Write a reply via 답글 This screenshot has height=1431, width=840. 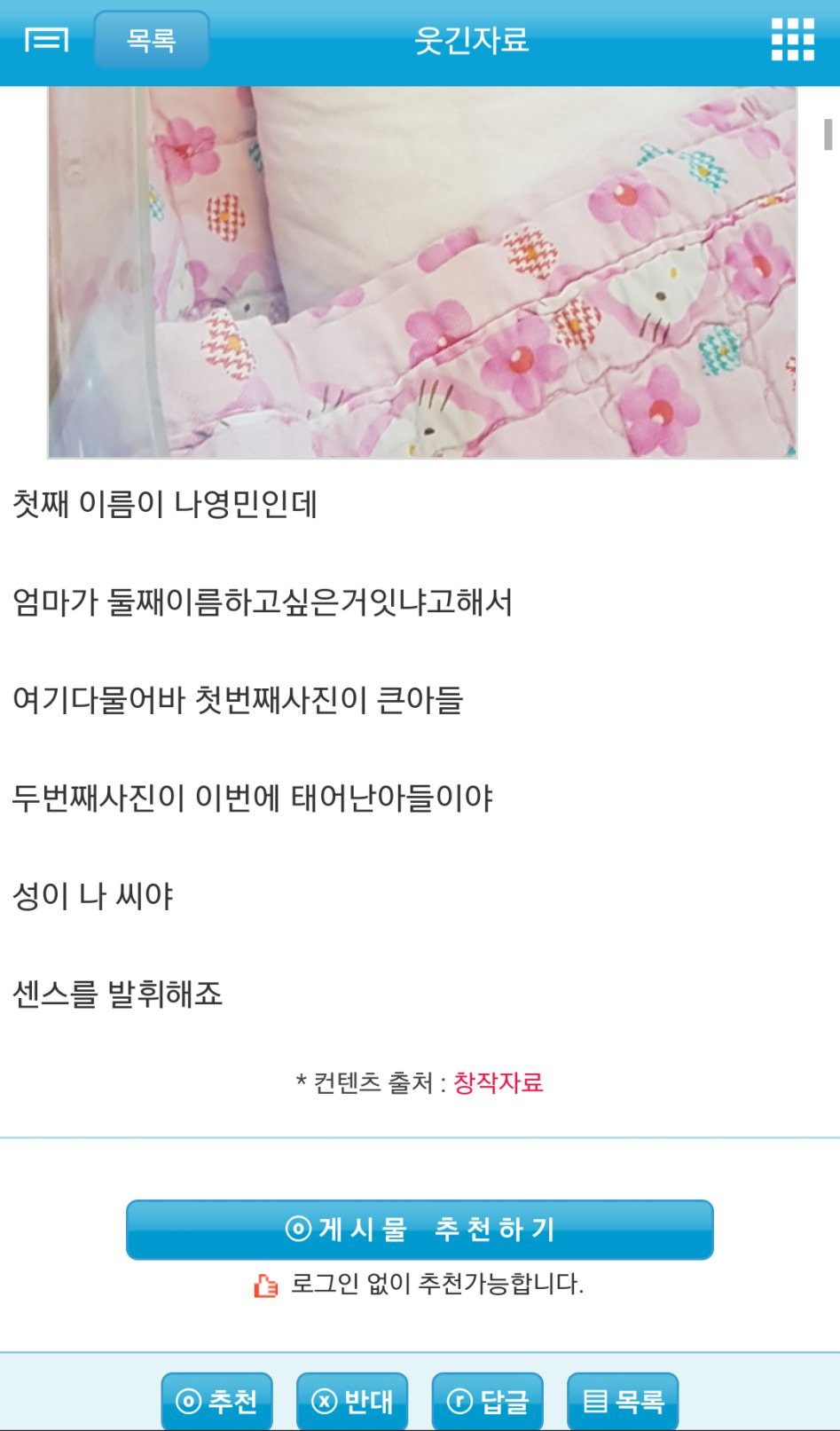[488, 1401]
